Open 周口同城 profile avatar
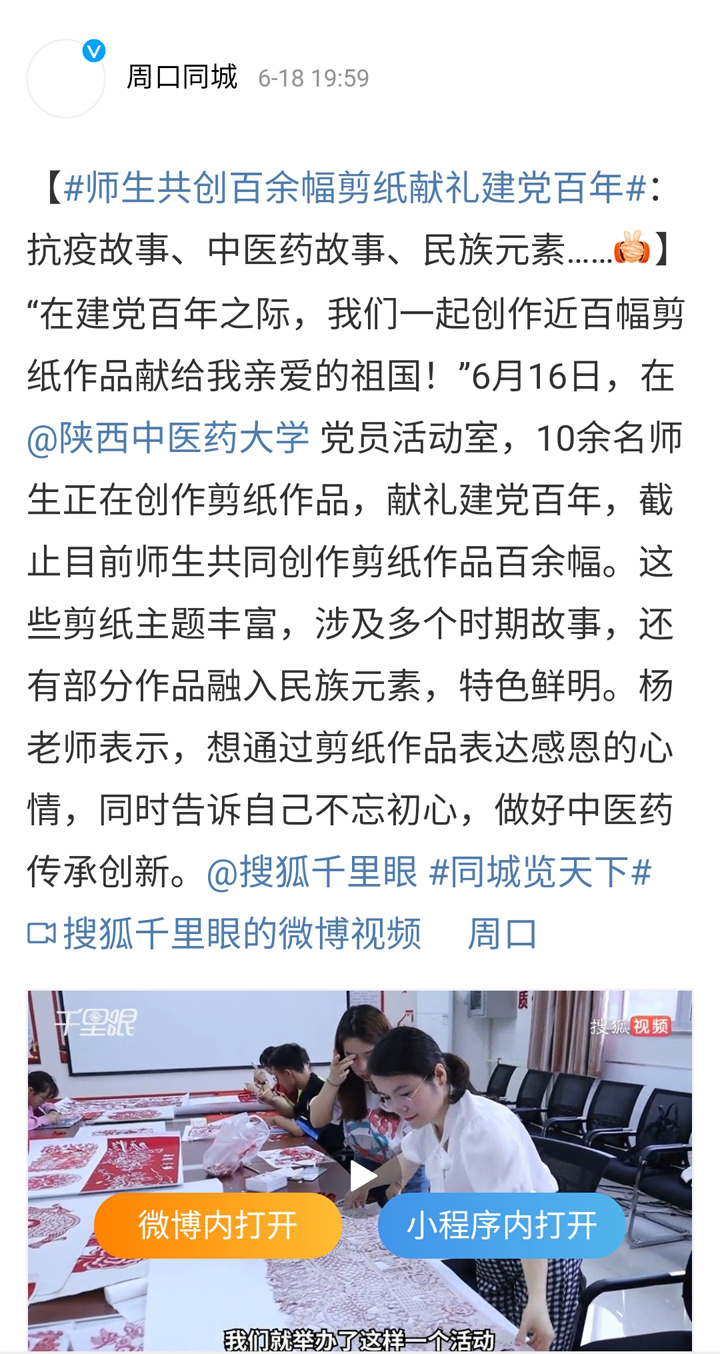This screenshot has height=1354, width=720. click(x=66, y=78)
